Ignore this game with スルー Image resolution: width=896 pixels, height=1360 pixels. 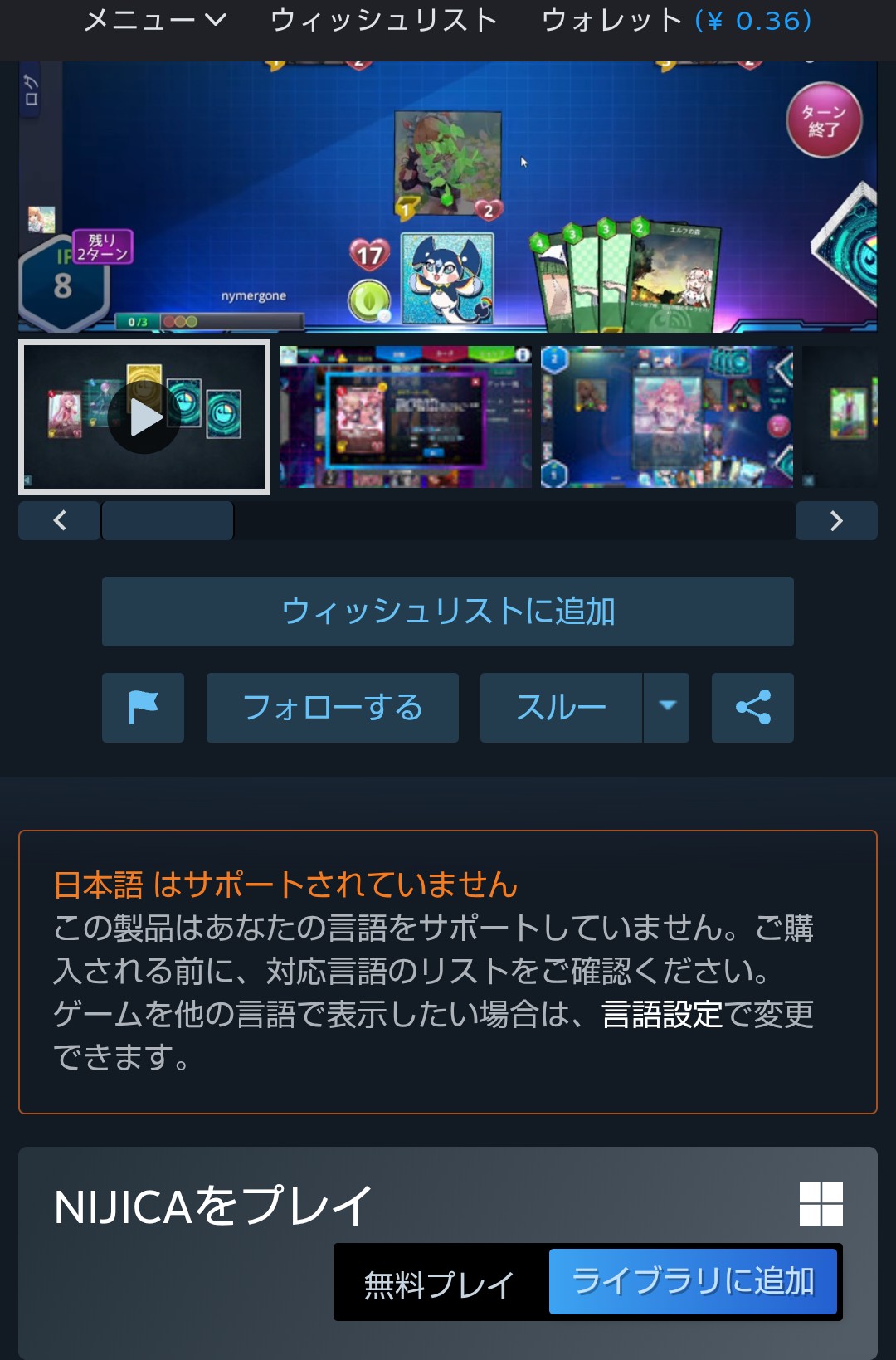pyautogui.click(x=561, y=707)
